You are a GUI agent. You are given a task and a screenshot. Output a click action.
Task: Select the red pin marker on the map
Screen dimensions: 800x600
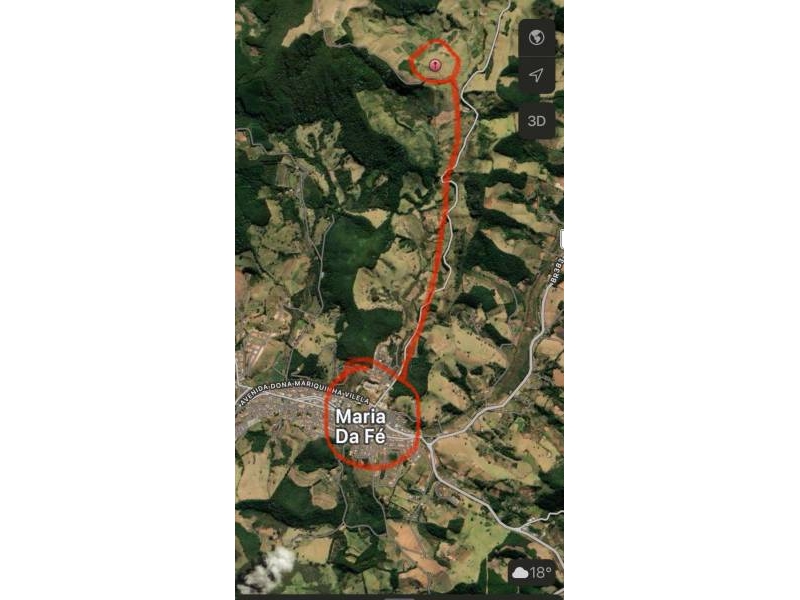tap(436, 65)
